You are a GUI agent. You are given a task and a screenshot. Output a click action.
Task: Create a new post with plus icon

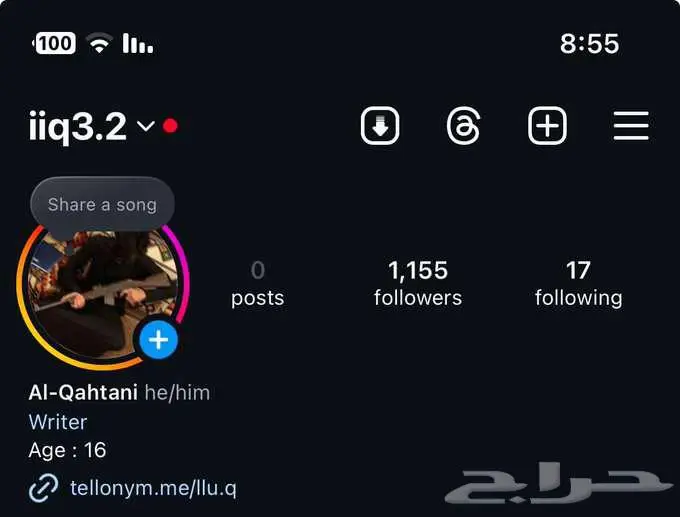(547, 127)
